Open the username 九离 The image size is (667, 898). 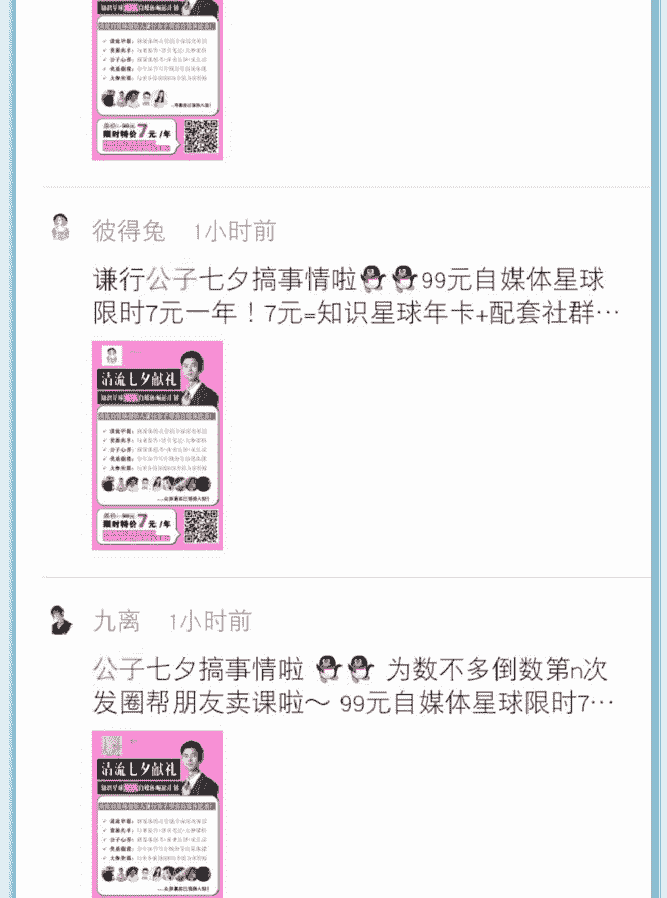tap(116, 622)
